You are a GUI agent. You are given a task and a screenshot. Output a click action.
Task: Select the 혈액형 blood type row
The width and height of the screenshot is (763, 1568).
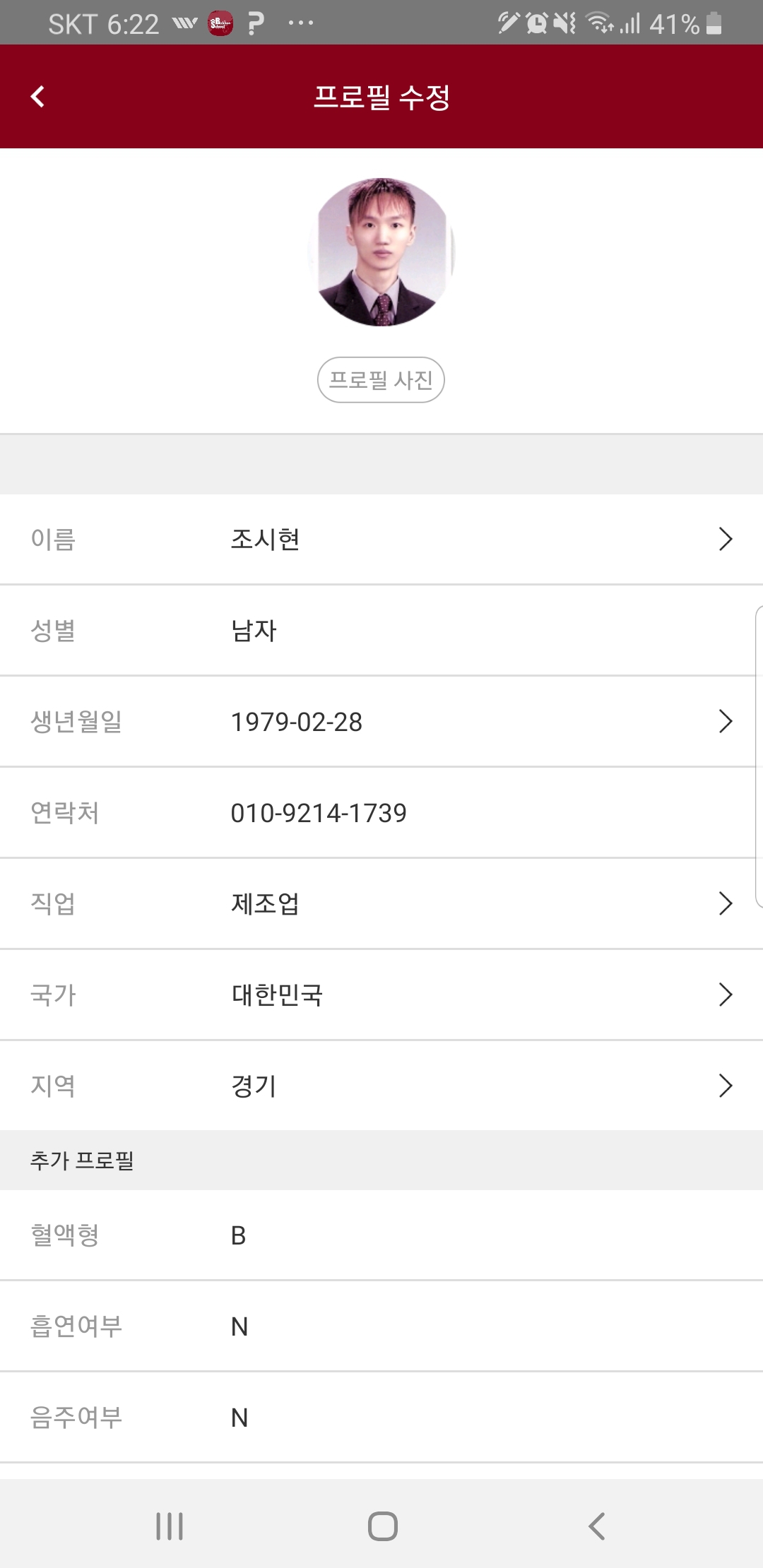[381, 1235]
